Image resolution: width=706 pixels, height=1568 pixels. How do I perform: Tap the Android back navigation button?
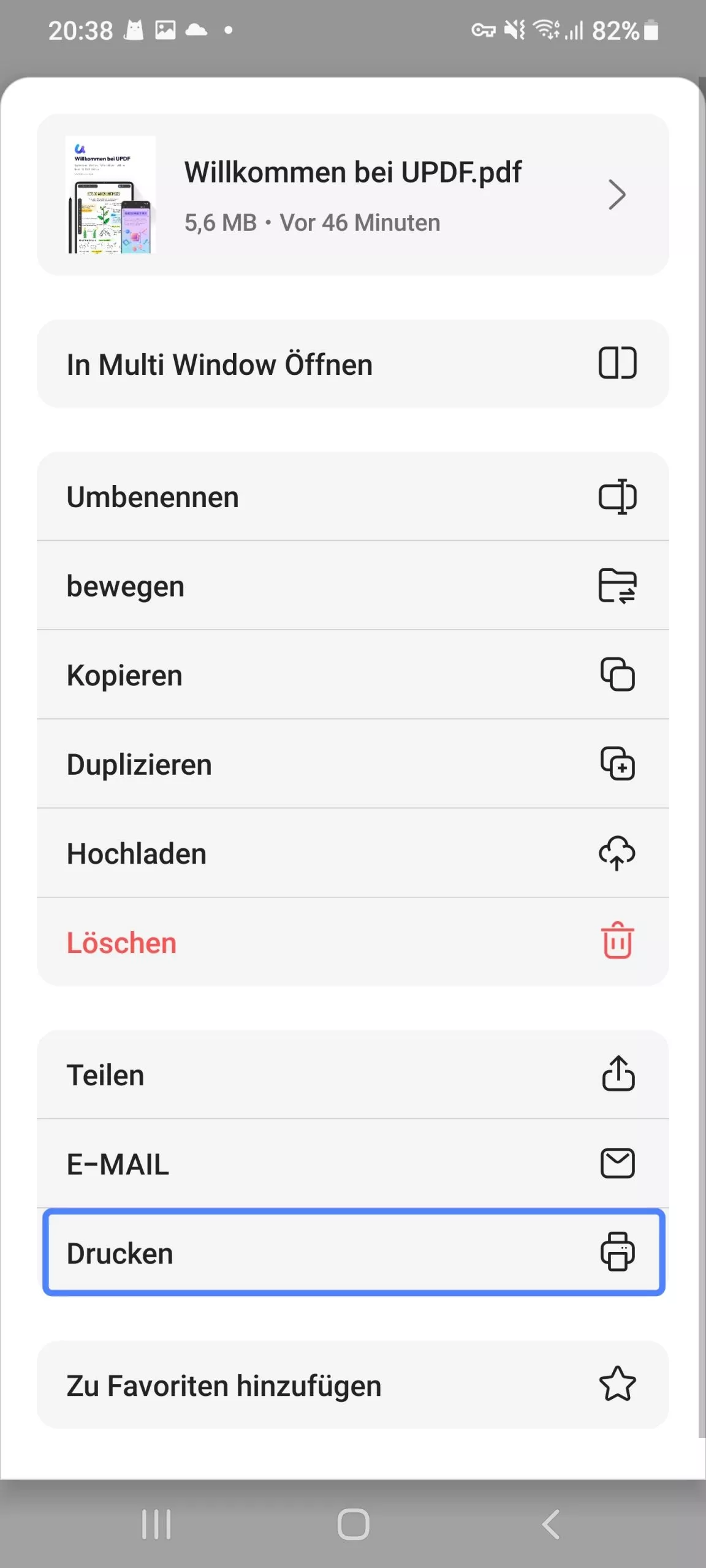pos(550,1526)
